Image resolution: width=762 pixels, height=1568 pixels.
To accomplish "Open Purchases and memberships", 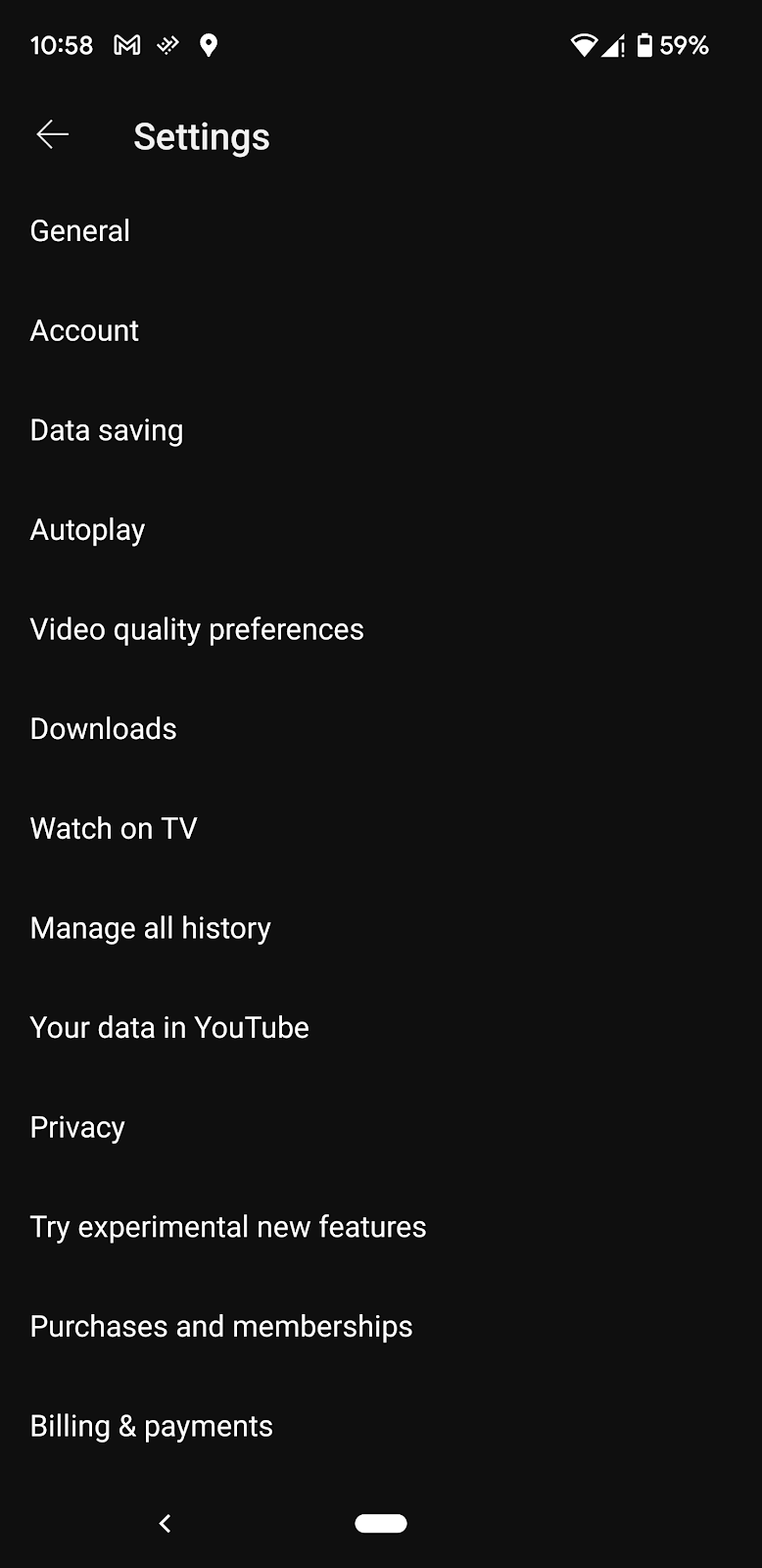I will (x=381, y=1327).
